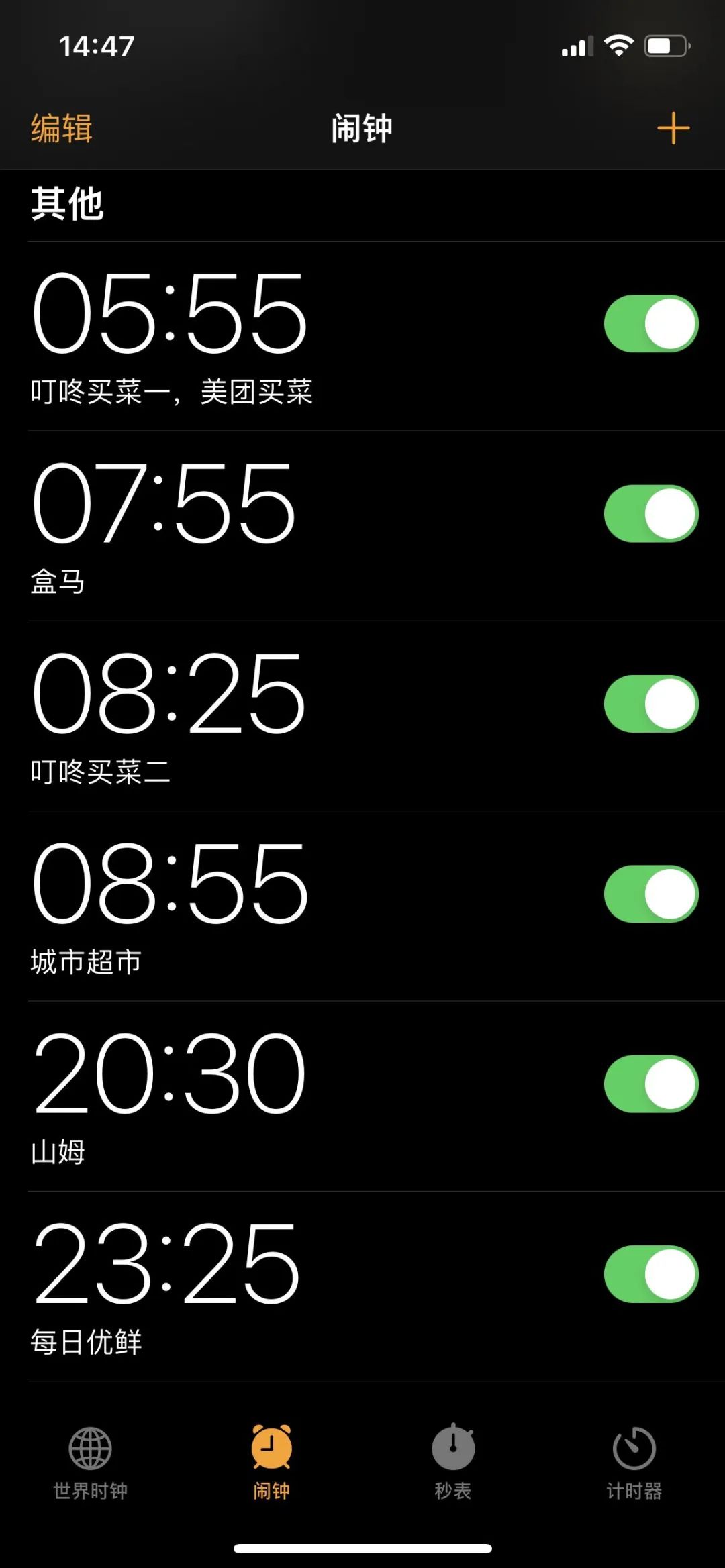The image size is (725, 1568).
Task: Tap 编辑 to edit alarms
Action: [x=62, y=128]
